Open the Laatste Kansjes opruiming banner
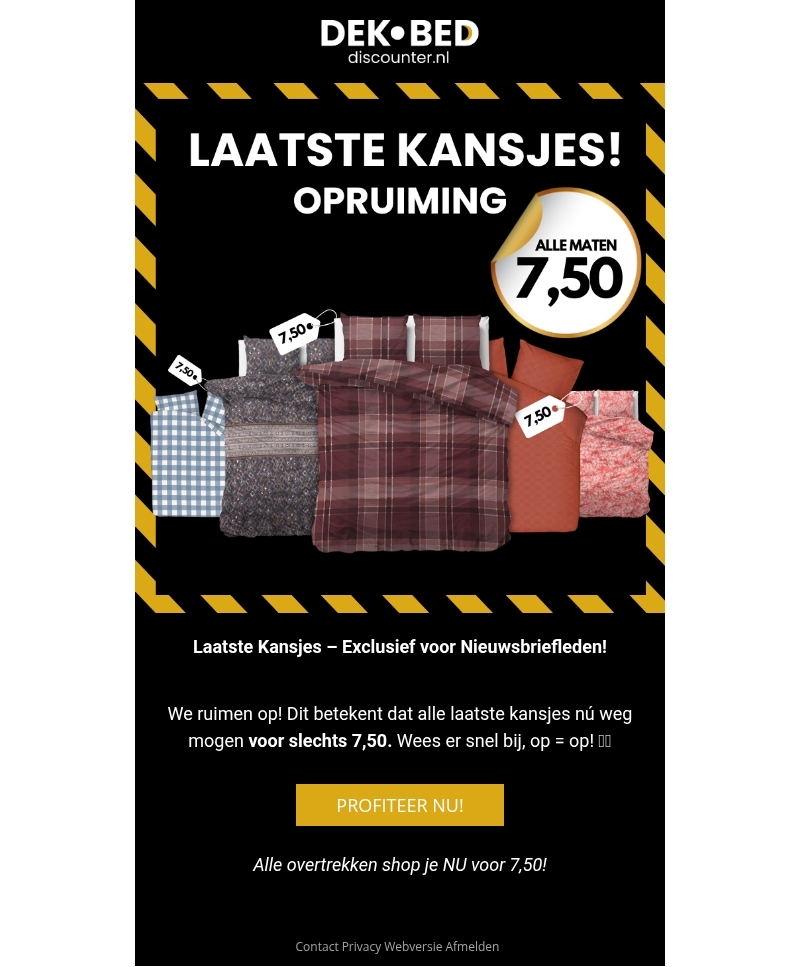Screen dimensions: 800x967 coord(400,348)
